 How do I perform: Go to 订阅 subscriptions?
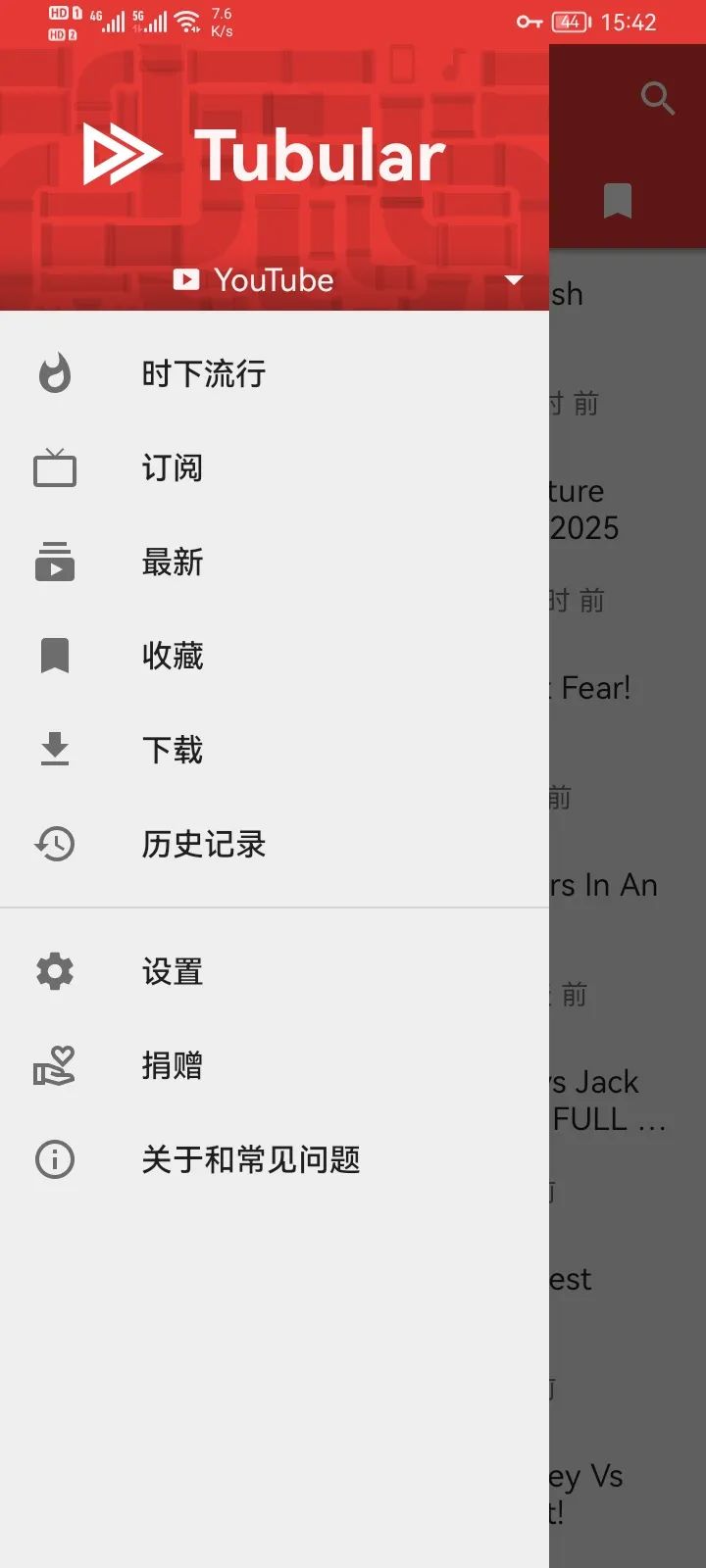tap(275, 467)
